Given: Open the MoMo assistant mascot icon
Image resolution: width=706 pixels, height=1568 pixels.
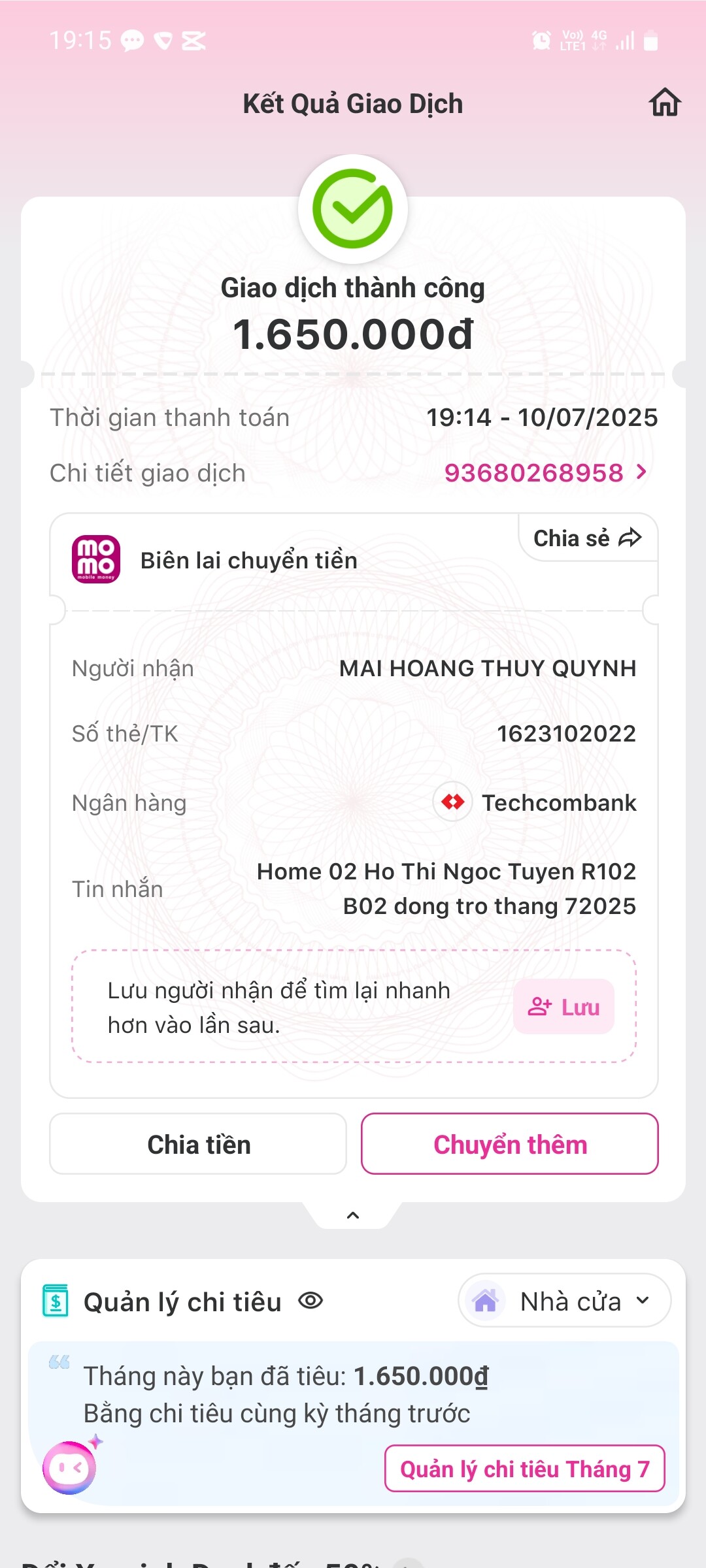Looking at the screenshot, I should coord(70,1467).
